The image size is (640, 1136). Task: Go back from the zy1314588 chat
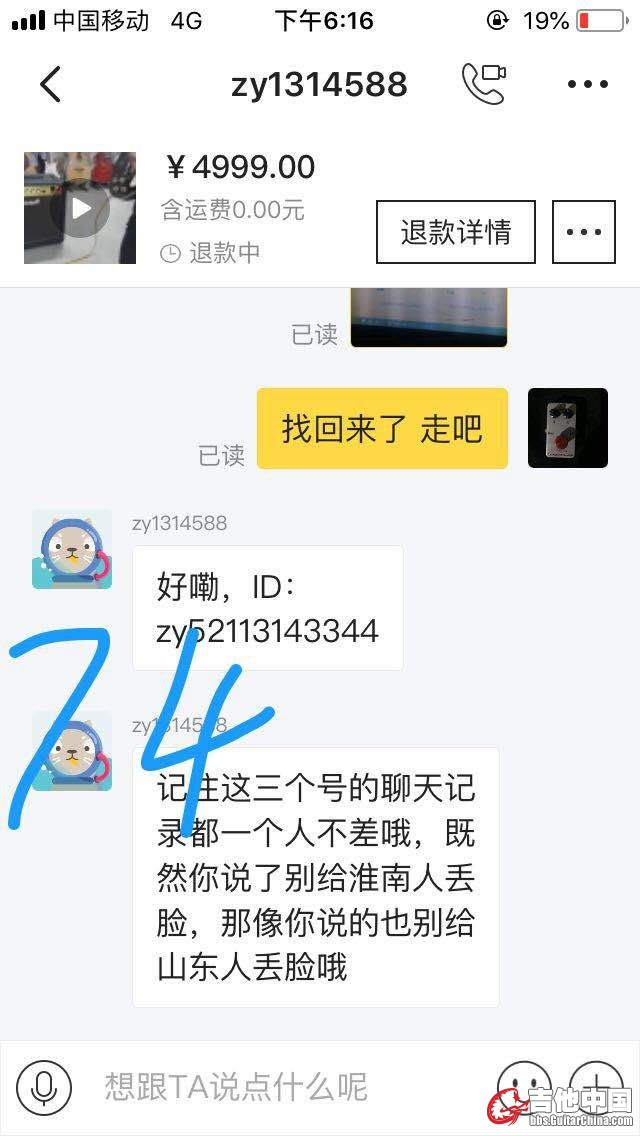coord(51,84)
